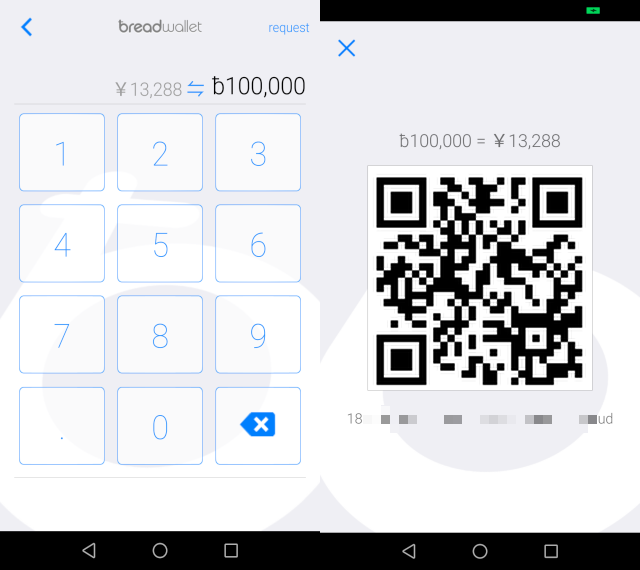Image resolution: width=640 pixels, height=570 pixels.
Task: Tap the request link
Action: (288, 28)
